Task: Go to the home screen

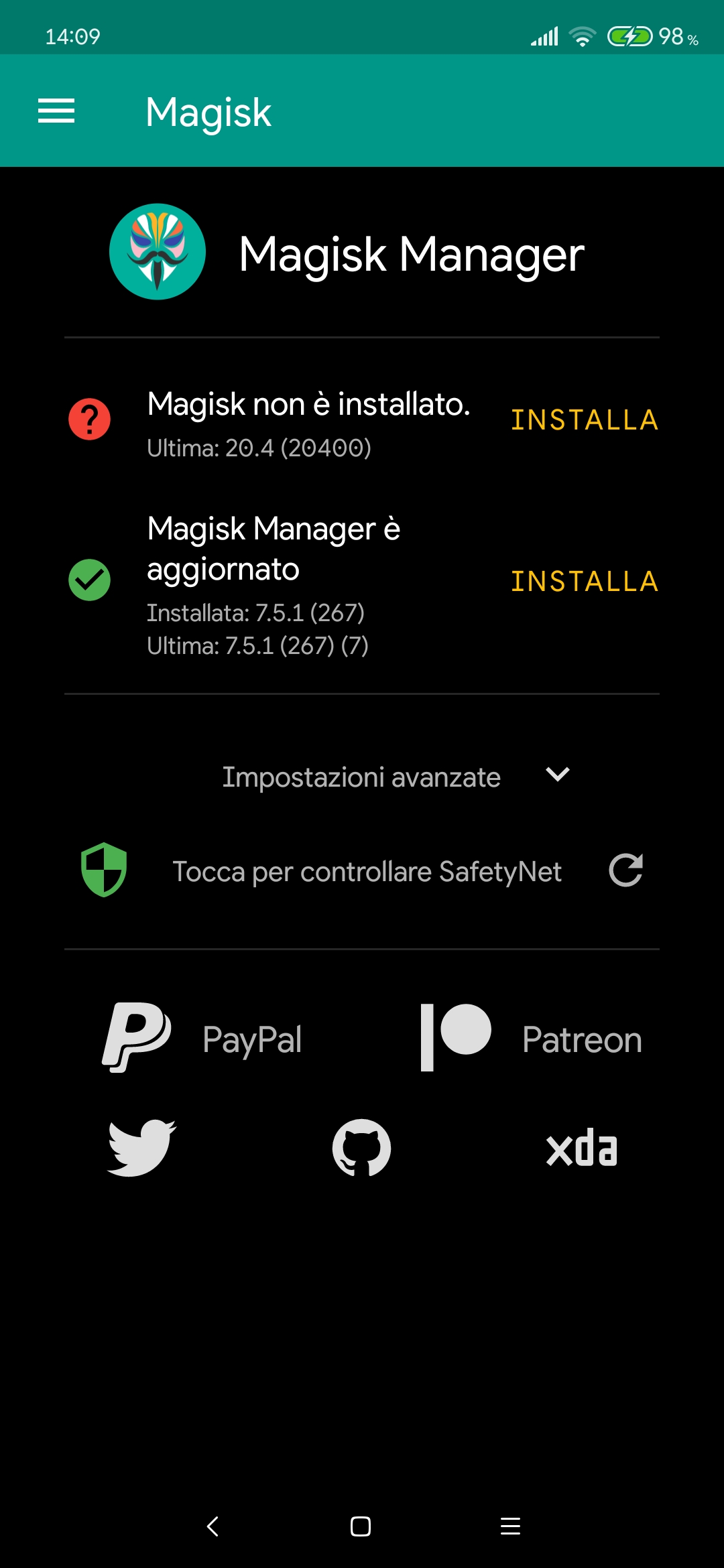Action: click(x=361, y=1526)
